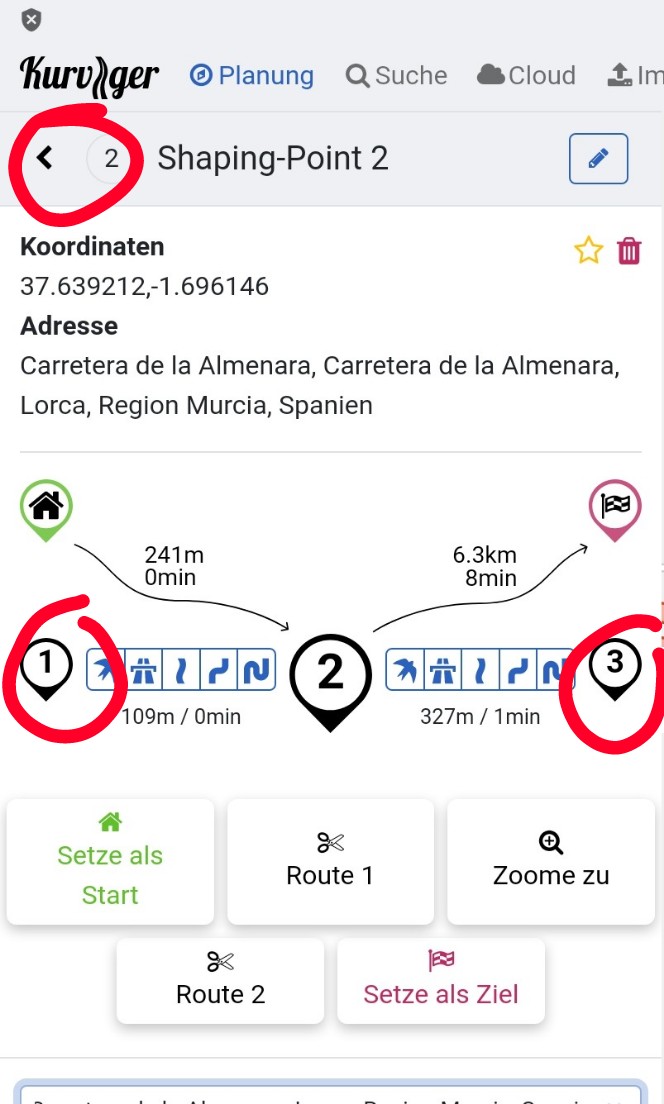The image size is (664, 1104).
Task: Switch to the Planung tab
Action: pyautogui.click(x=251, y=75)
